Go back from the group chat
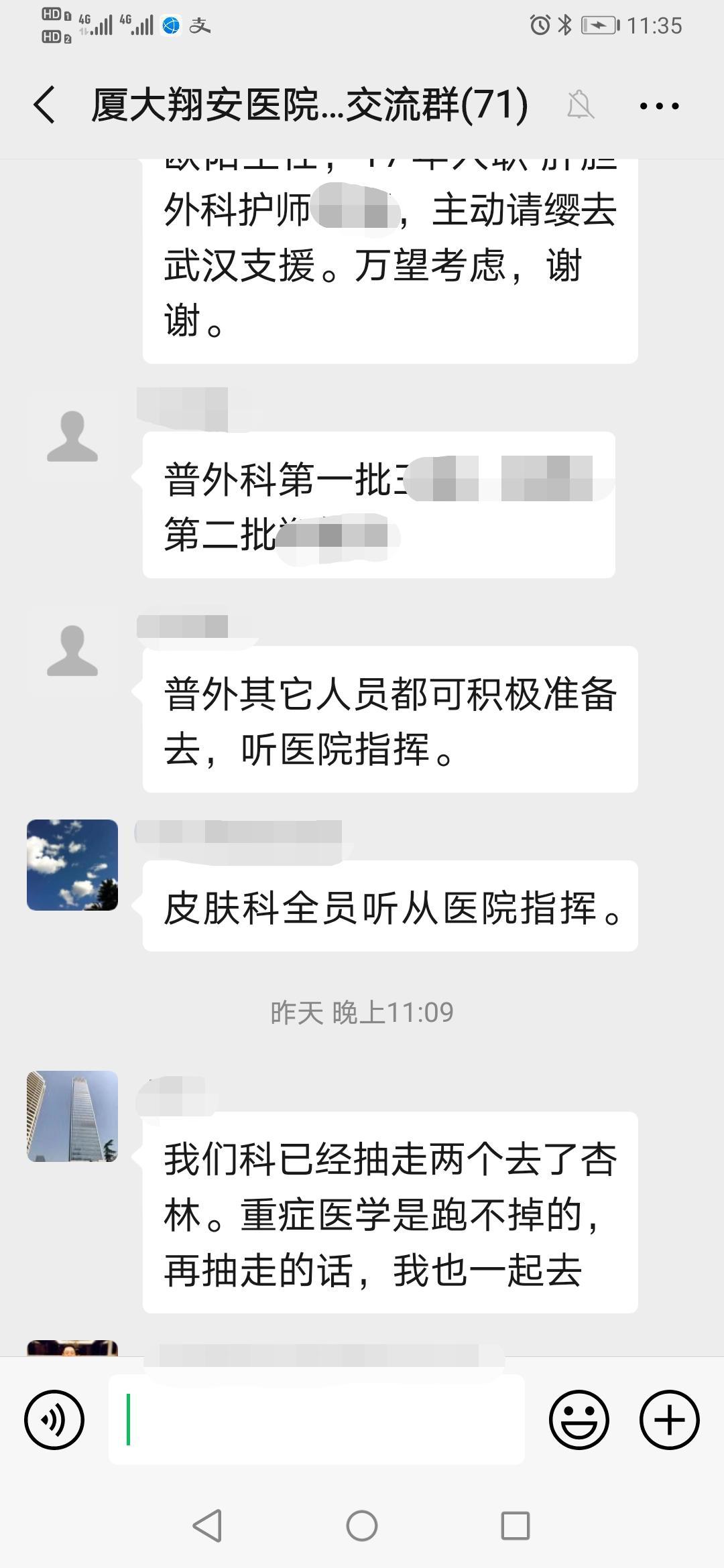Screen dimensions: 724x1568 (44, 105)
